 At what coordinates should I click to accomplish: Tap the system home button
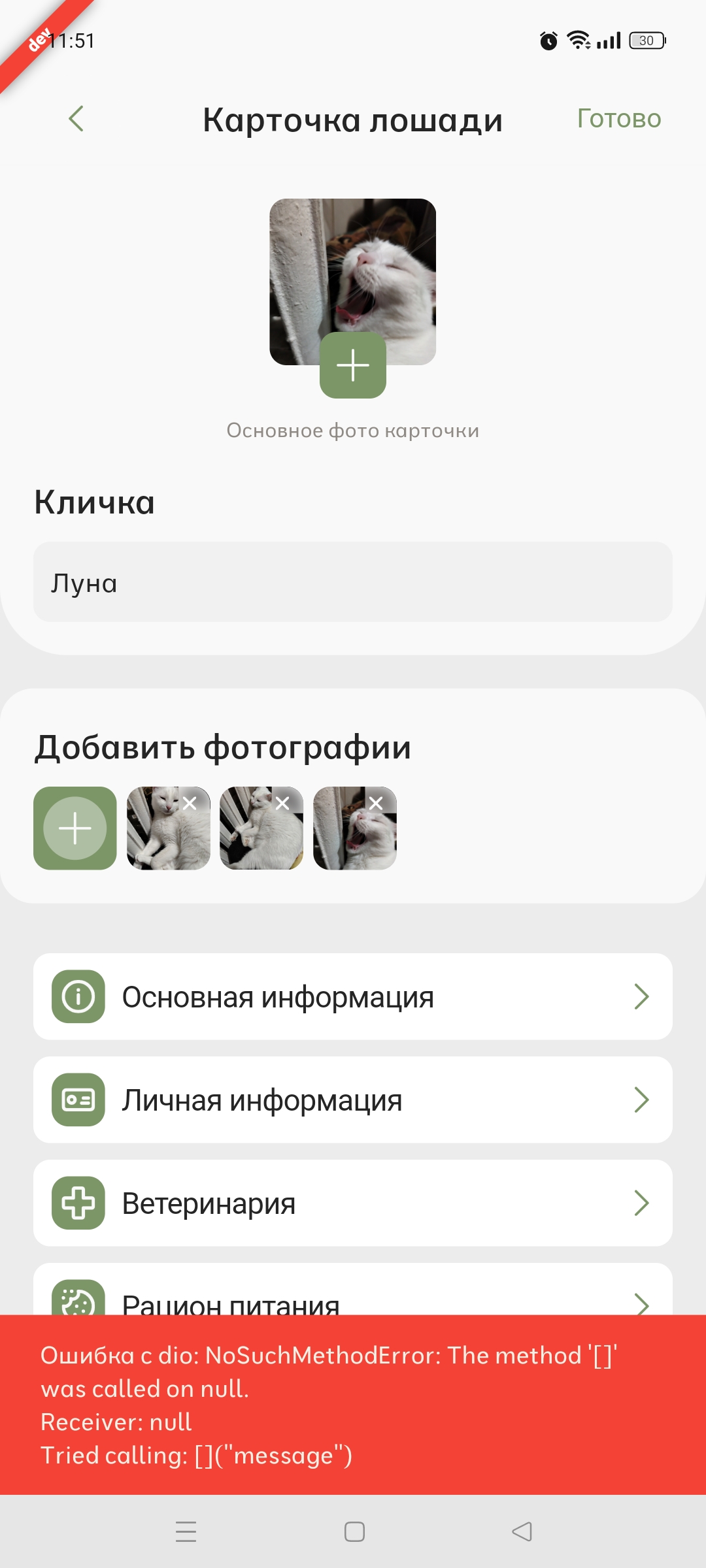[354, 1531]
